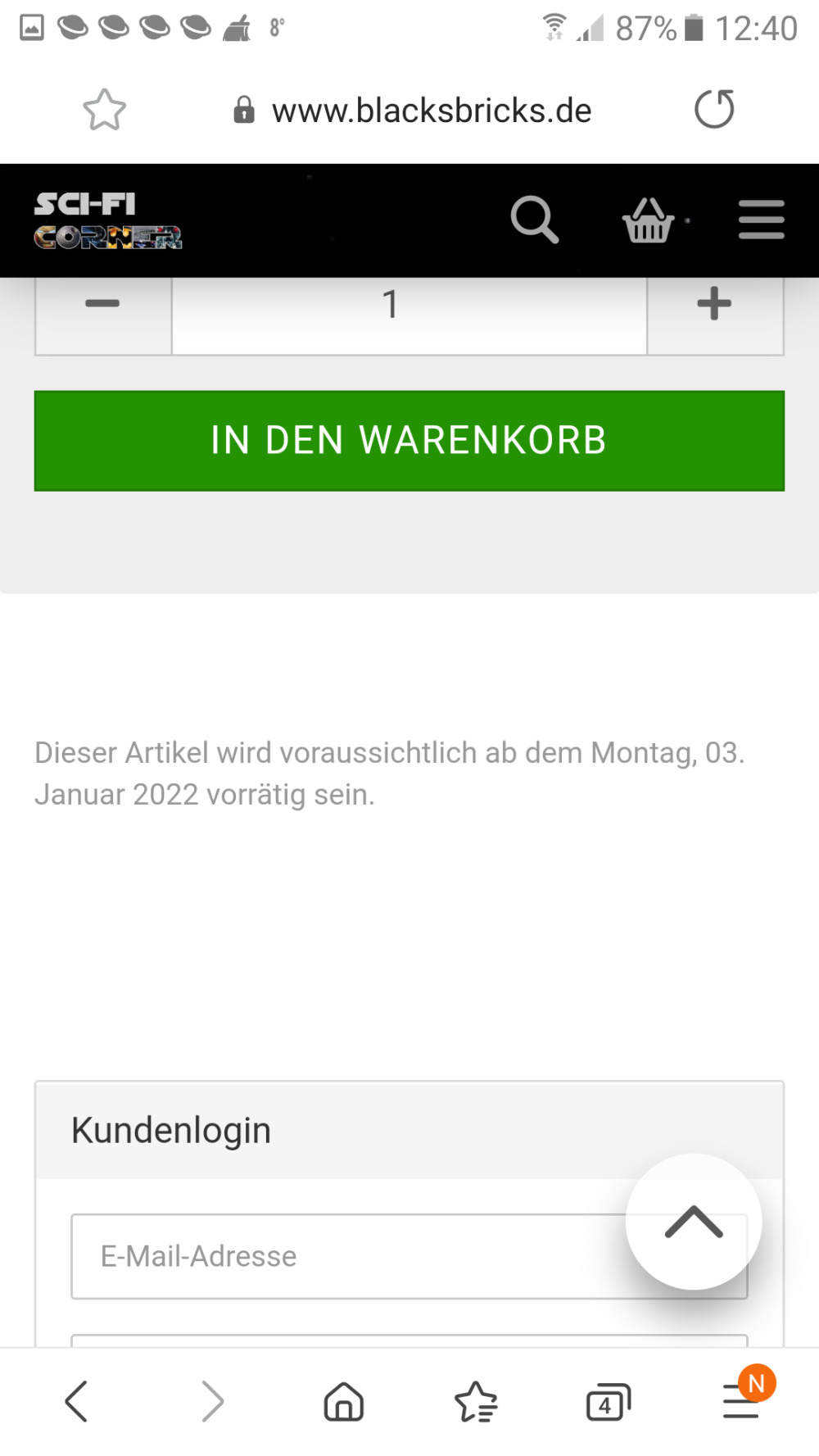Jump back to top with arrow button
This screenshot has width=819, height=1456.
(x=694, y=1222)
